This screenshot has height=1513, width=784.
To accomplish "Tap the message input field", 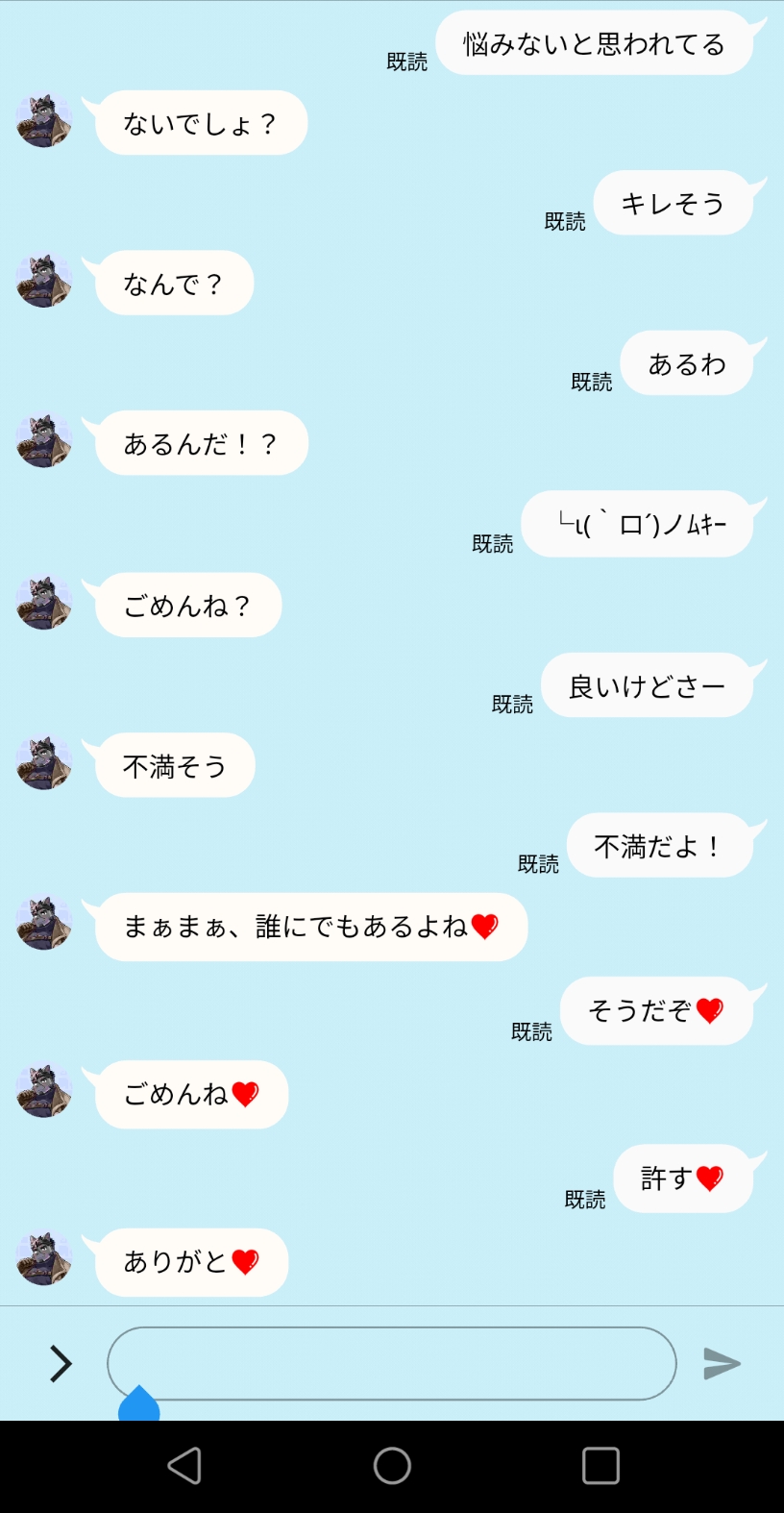I will pyautogui.click(x=391, y=1363).
